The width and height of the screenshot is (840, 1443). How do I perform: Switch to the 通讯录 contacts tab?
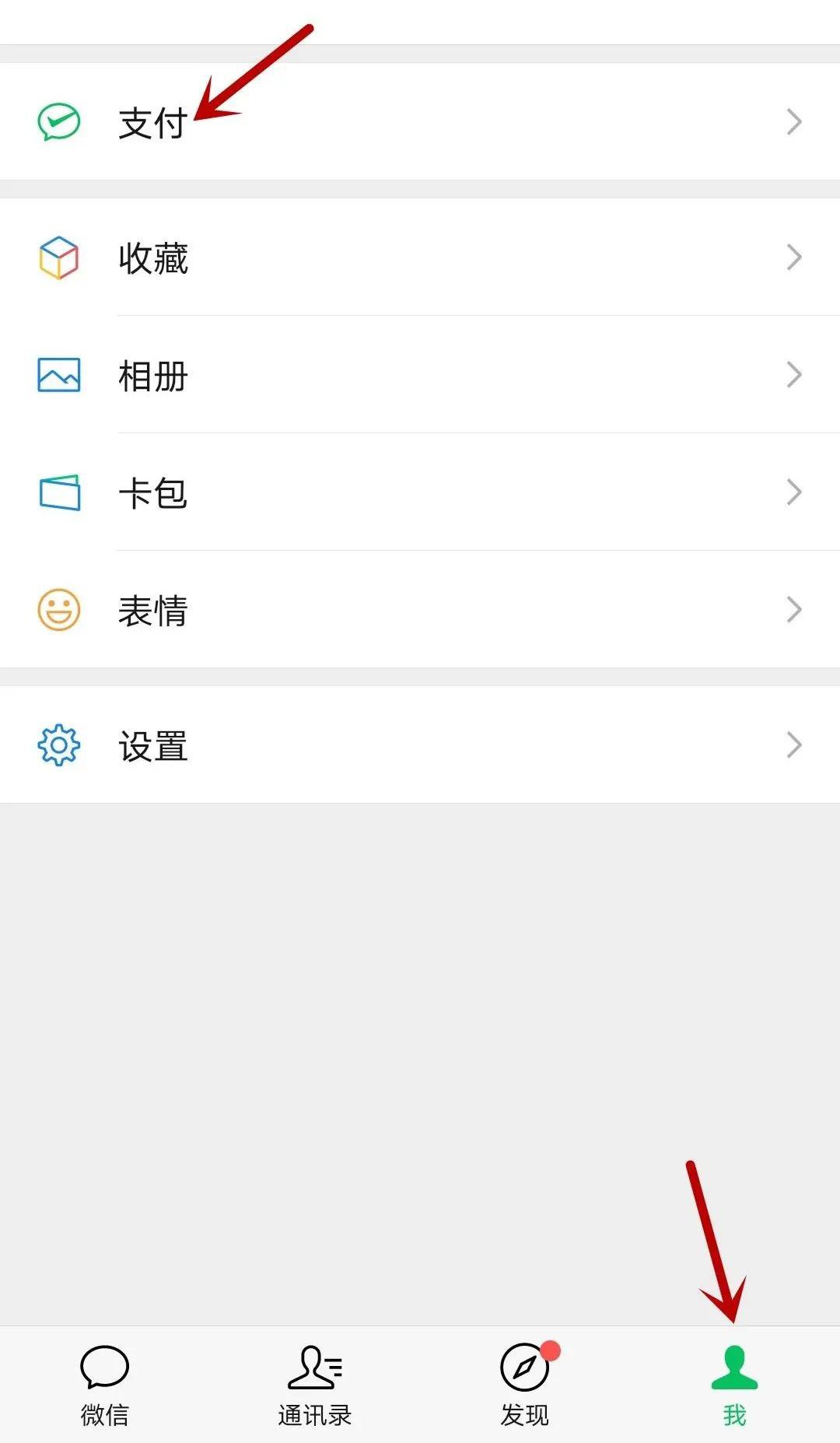(x=315, y=1385)
